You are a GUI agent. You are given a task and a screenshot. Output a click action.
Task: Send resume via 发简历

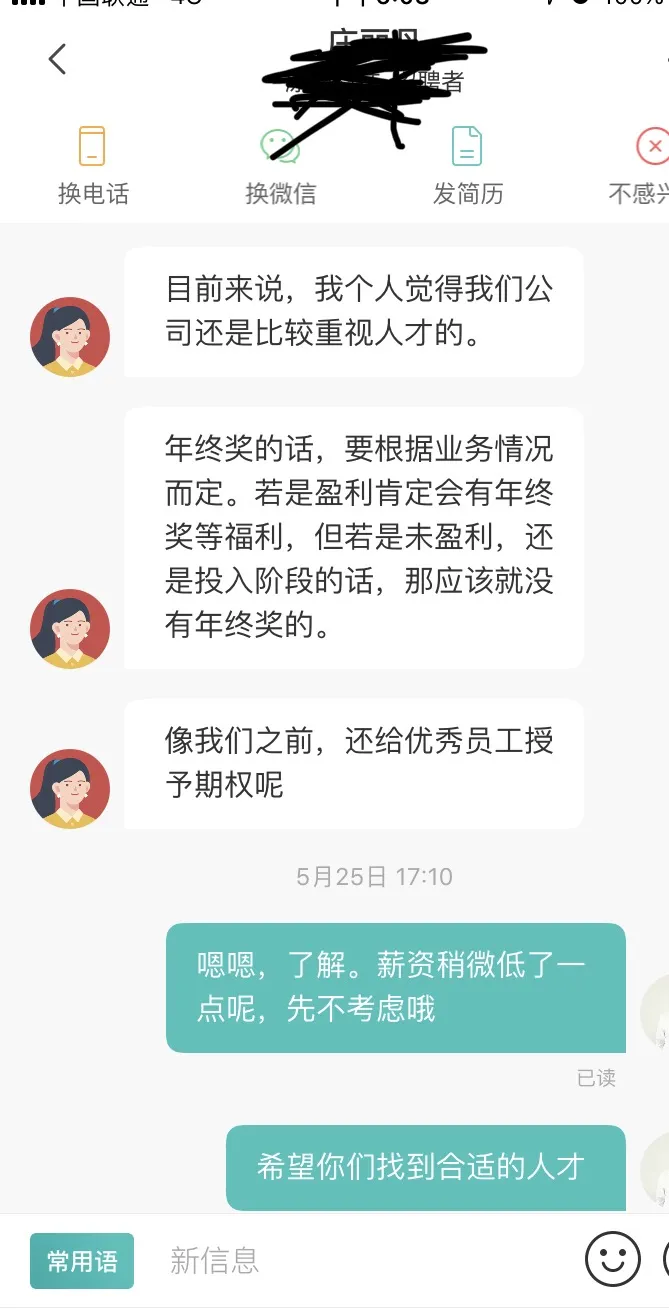(x=467, y=165)
